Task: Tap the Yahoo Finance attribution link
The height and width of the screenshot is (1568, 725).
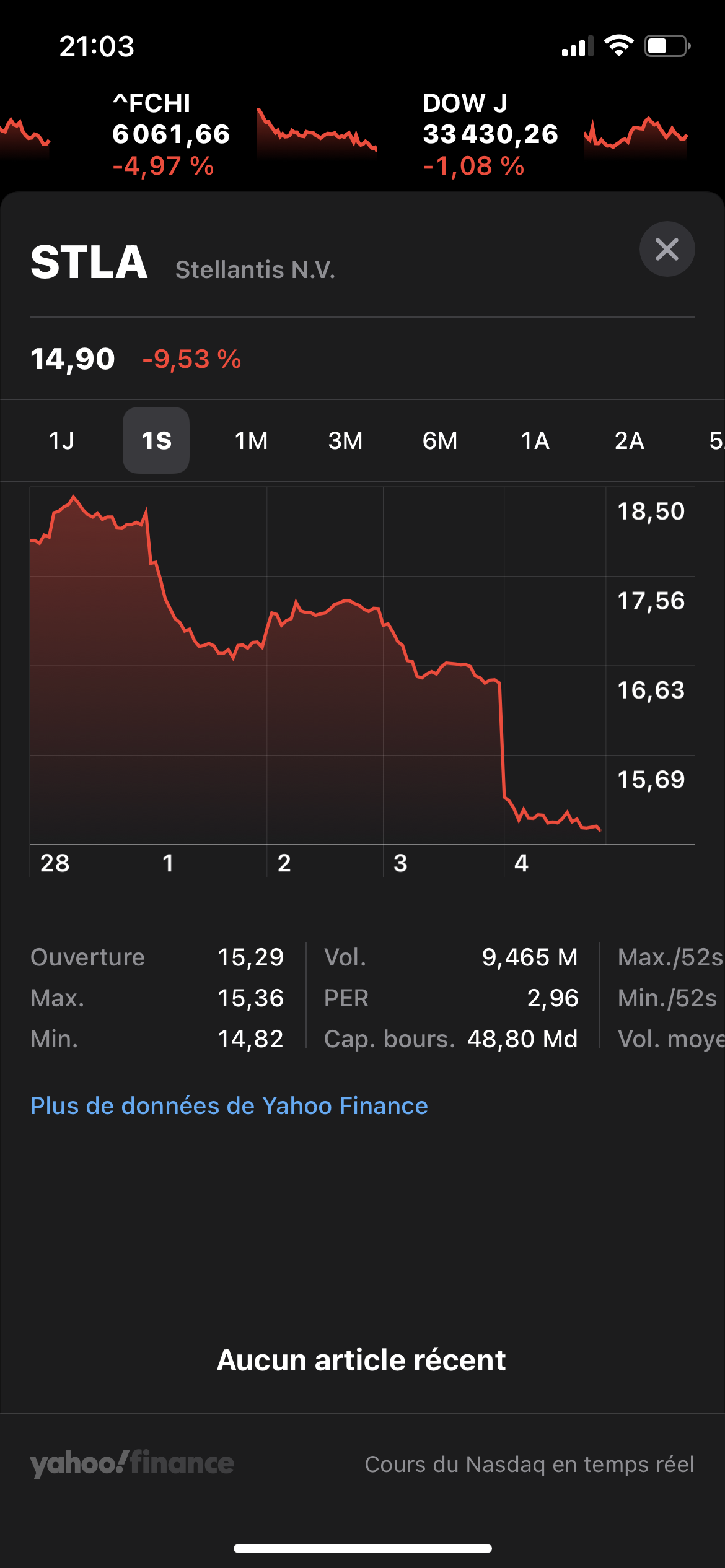Action: [x=132, y=1464]
